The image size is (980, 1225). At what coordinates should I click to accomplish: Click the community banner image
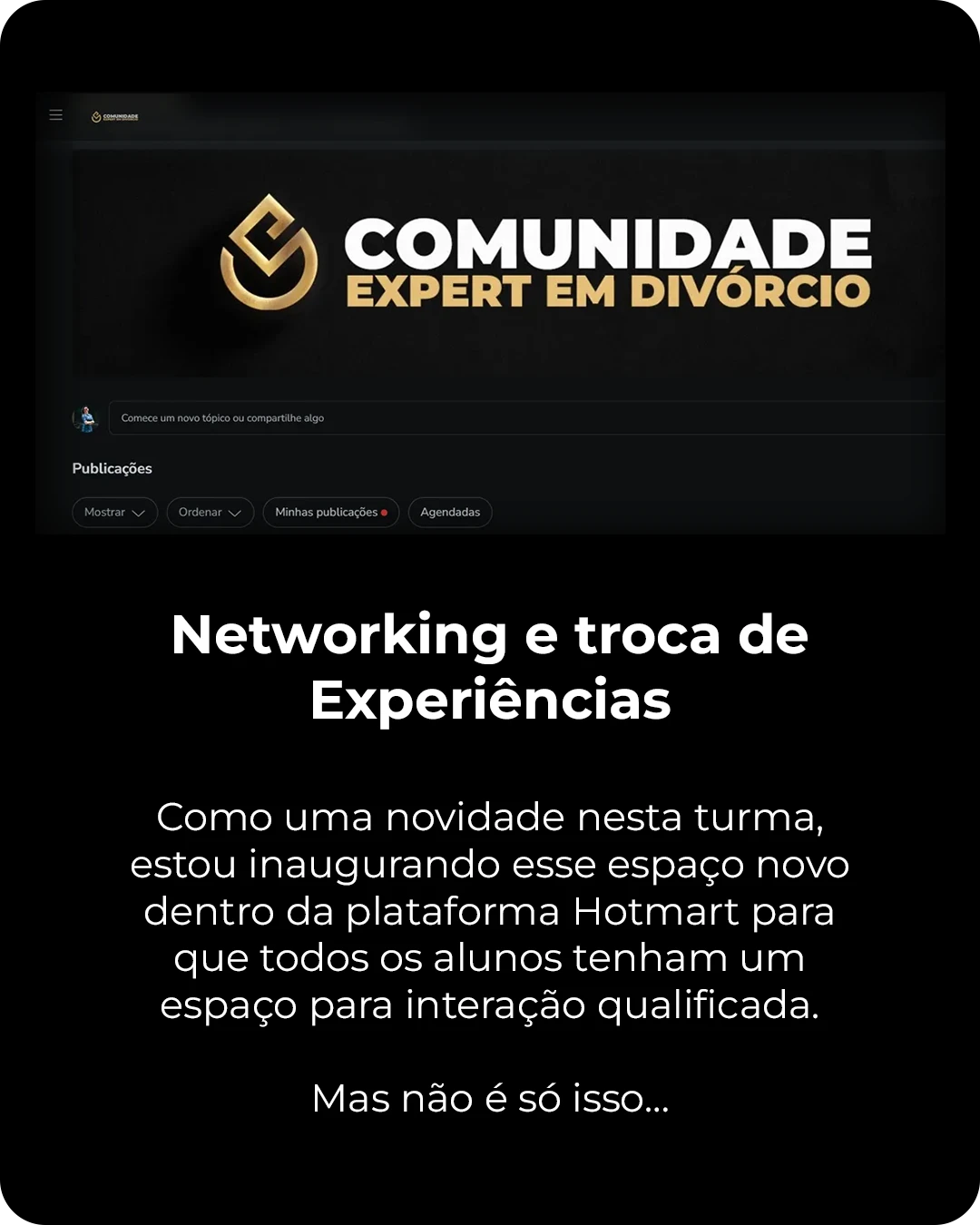pos(508,263)
